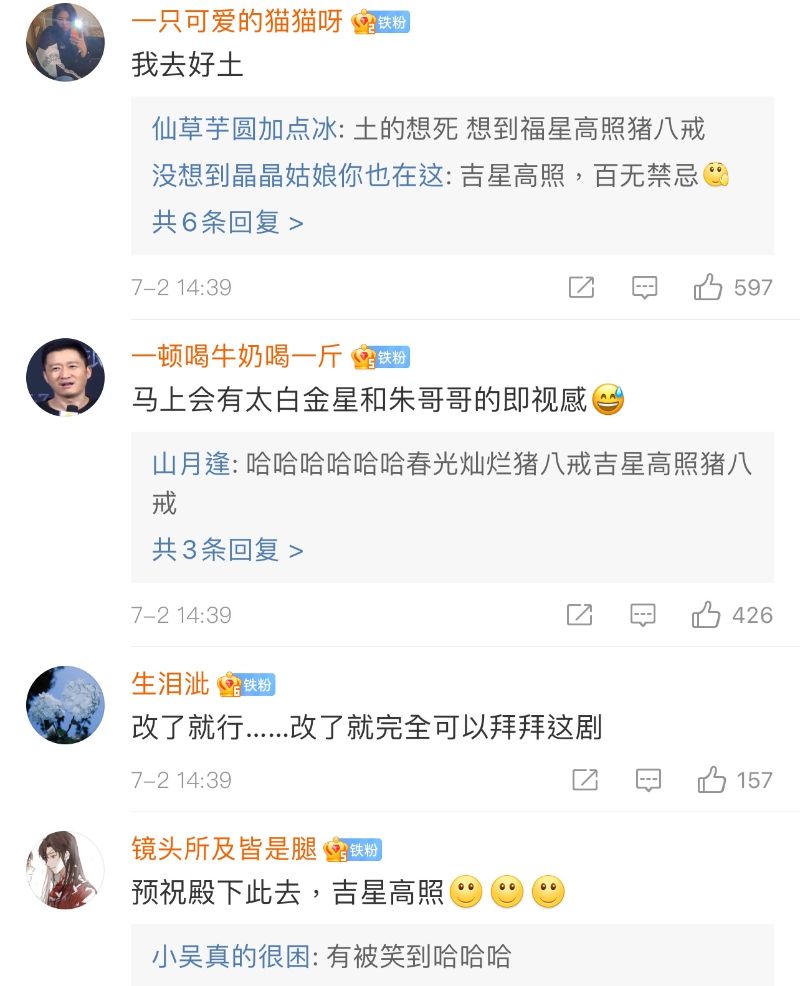800x986 pixels.
Task: Open replier 山月逢's profile
Action: [x=191, y=464]
